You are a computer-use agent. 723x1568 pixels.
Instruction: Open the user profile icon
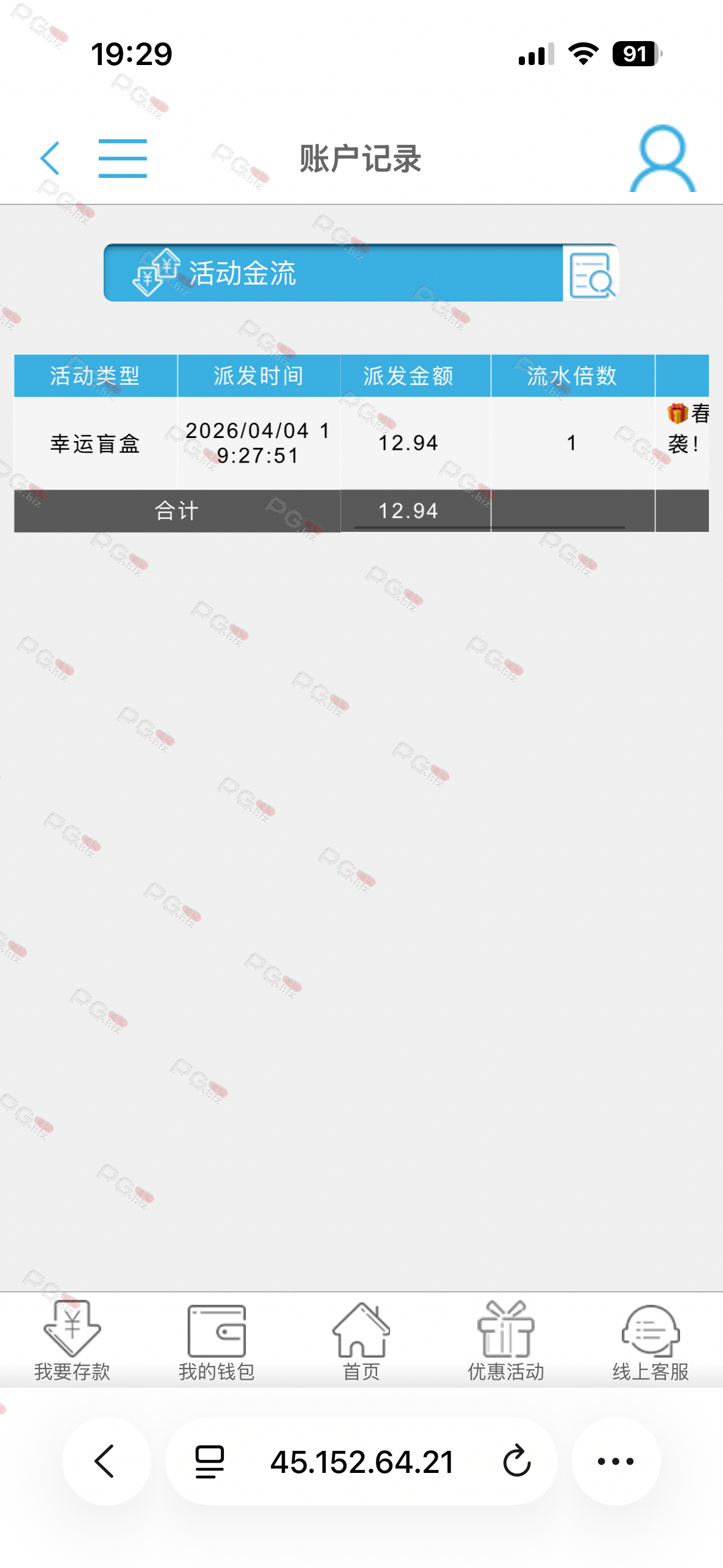coord(662,159)
